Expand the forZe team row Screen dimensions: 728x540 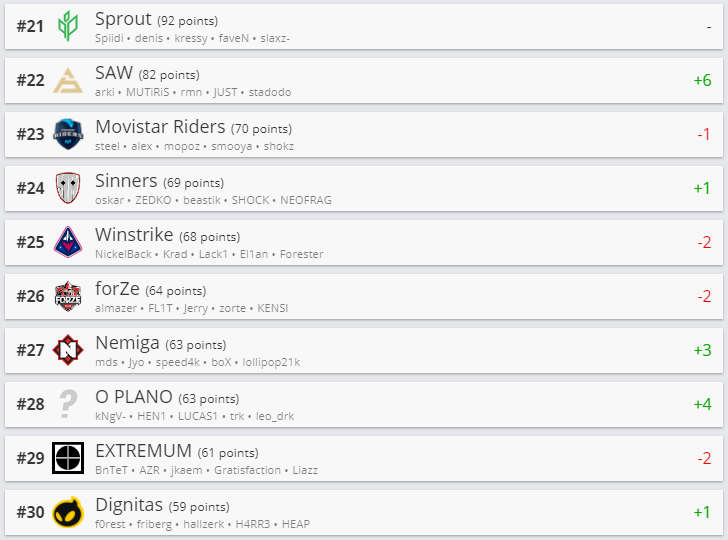point(364,296)
